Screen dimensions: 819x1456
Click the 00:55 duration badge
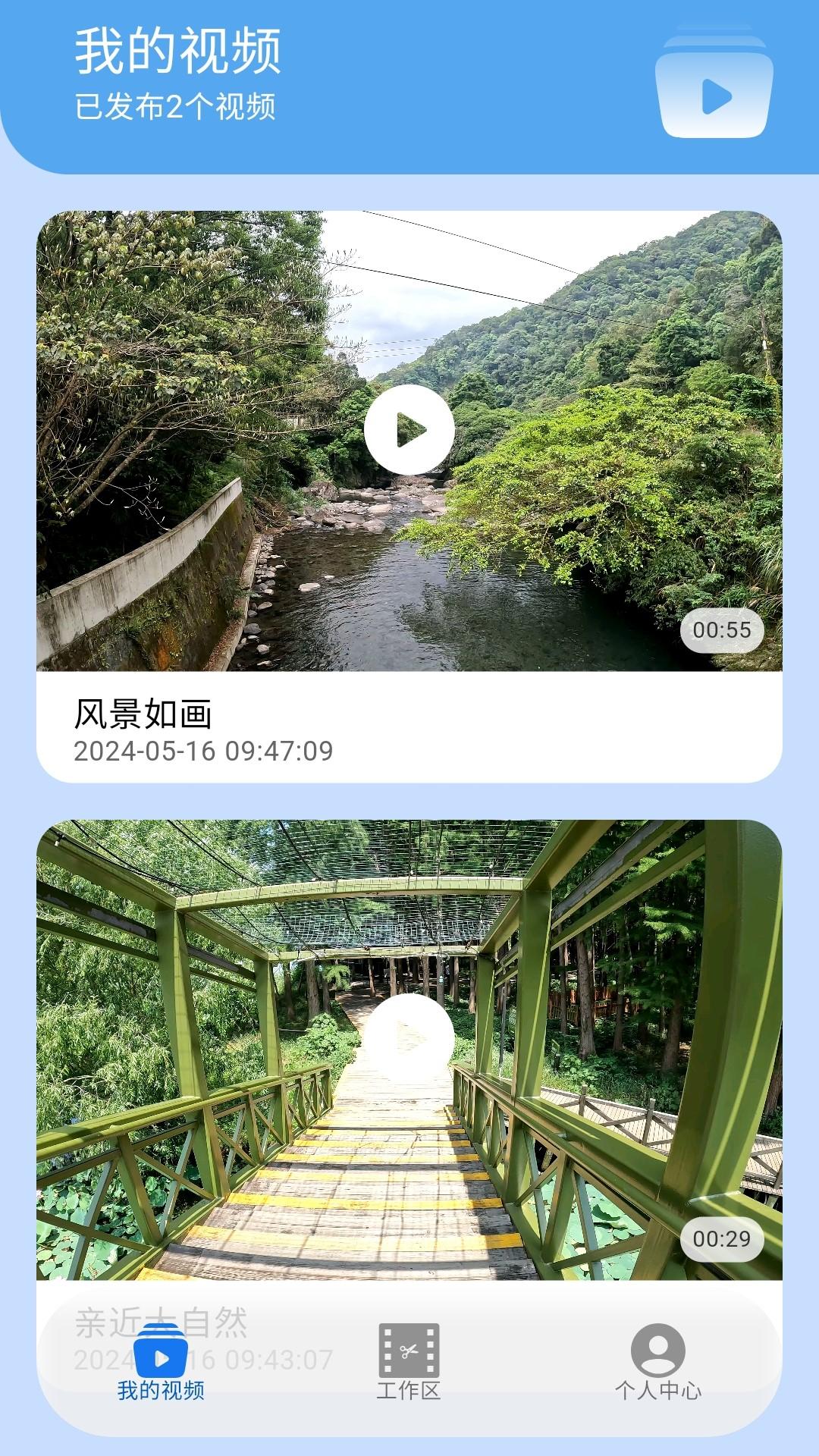click(x=723, y=629)
